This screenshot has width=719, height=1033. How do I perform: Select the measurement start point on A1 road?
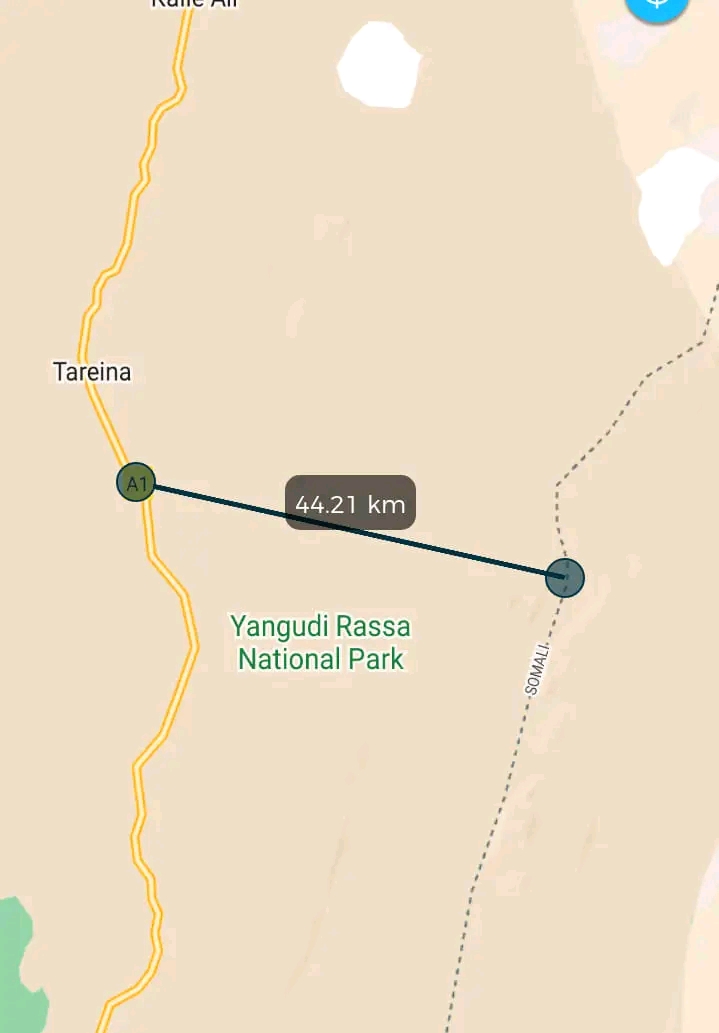click(136, 483)
